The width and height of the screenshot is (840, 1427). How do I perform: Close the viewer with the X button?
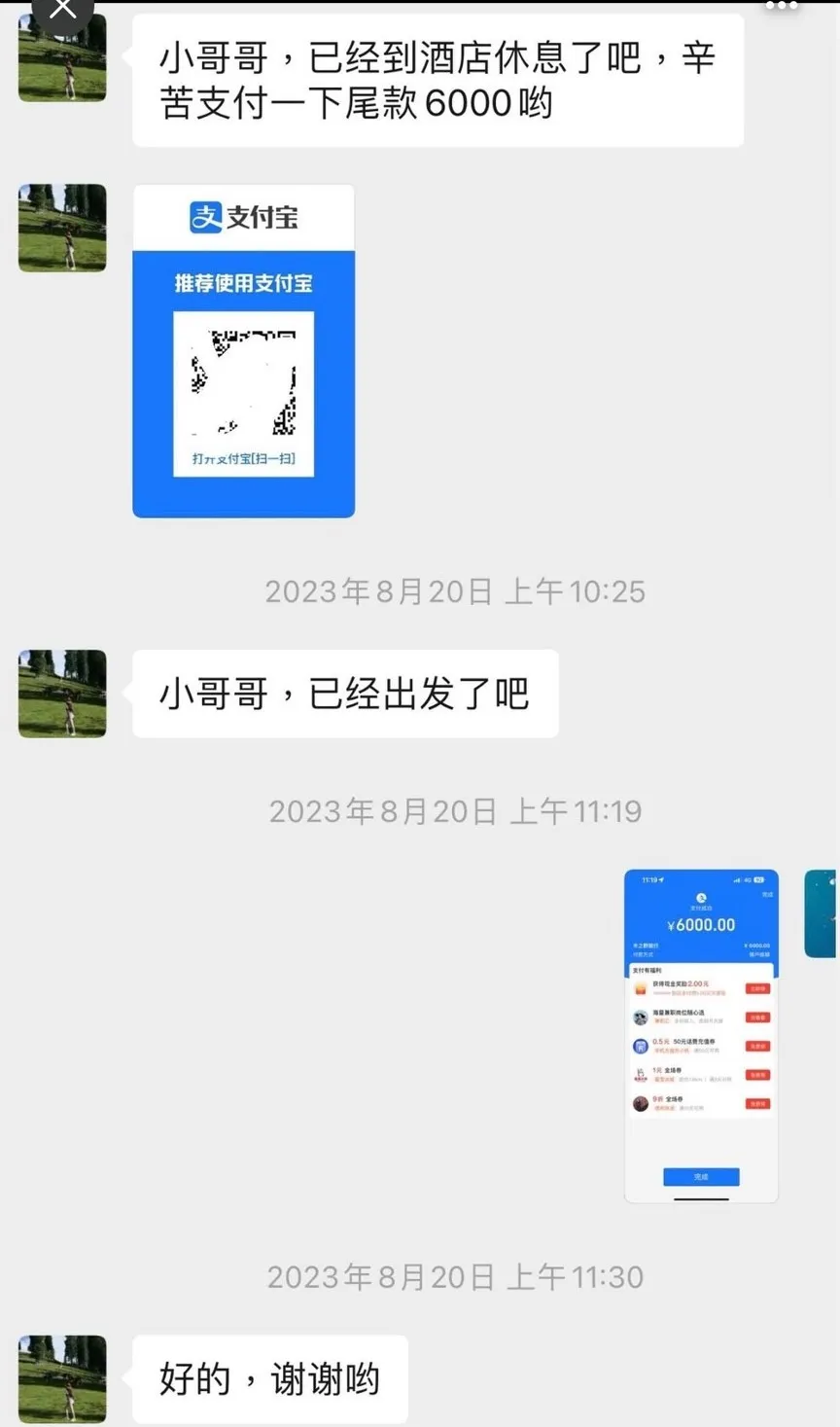pyautogui.click(x=62, y=10)
